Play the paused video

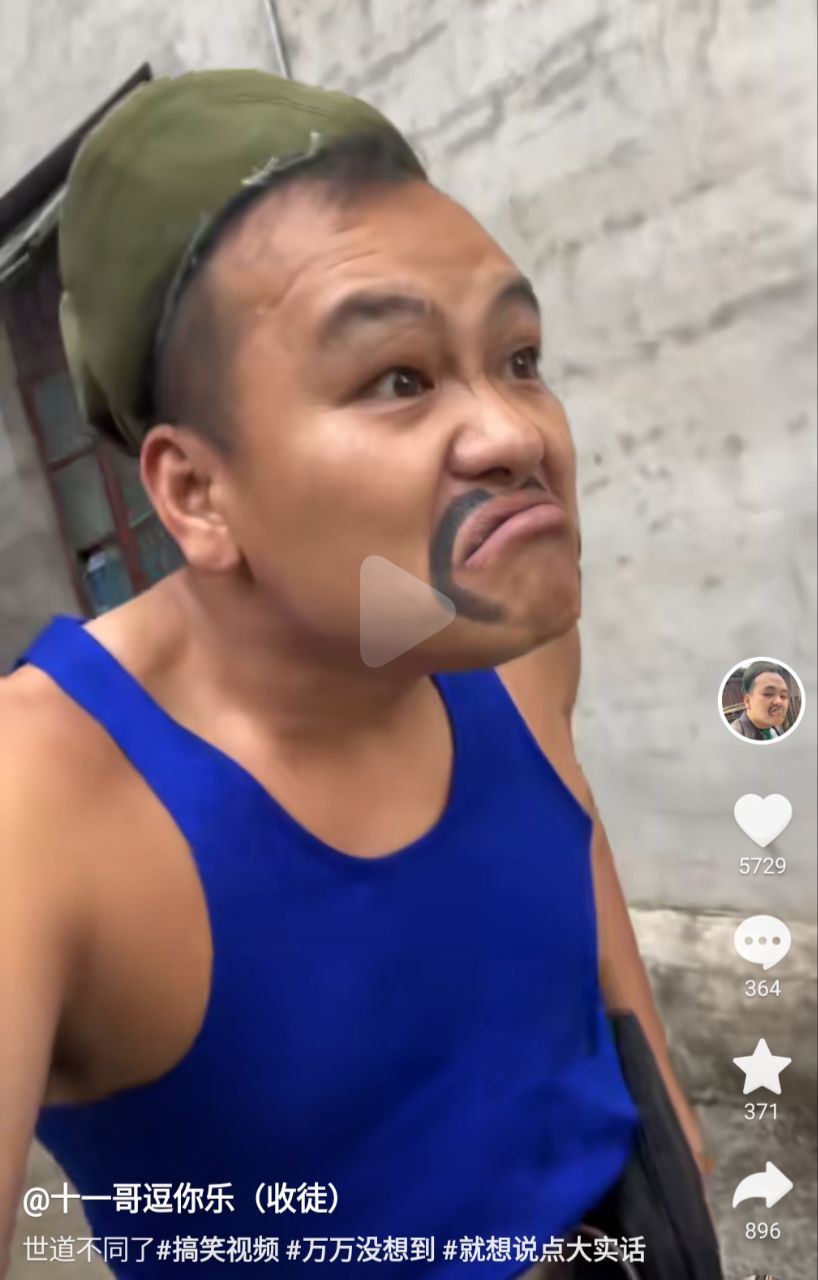pyautogui.click(x=406, y=611)
